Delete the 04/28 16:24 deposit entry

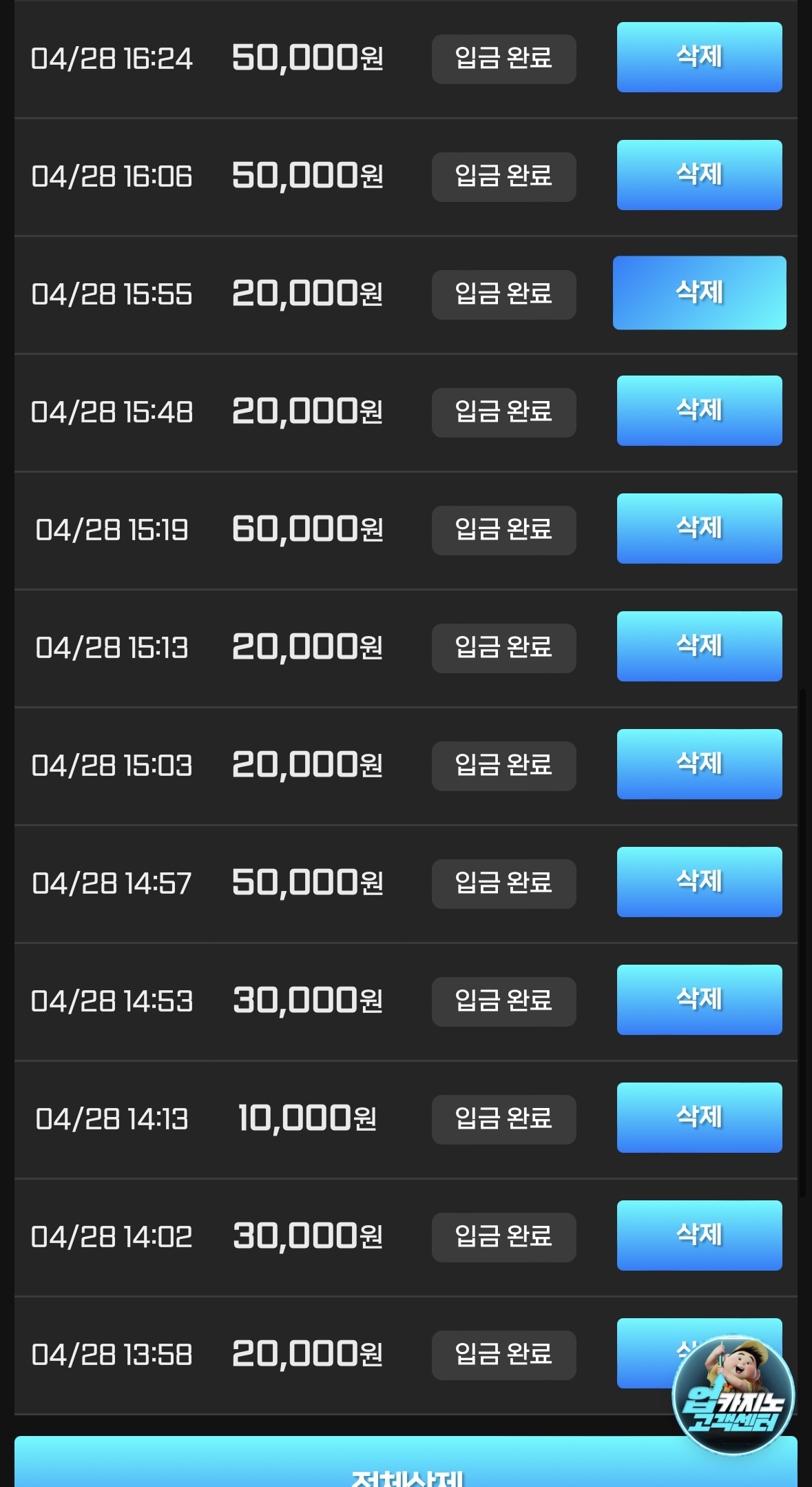click(699, 57)
